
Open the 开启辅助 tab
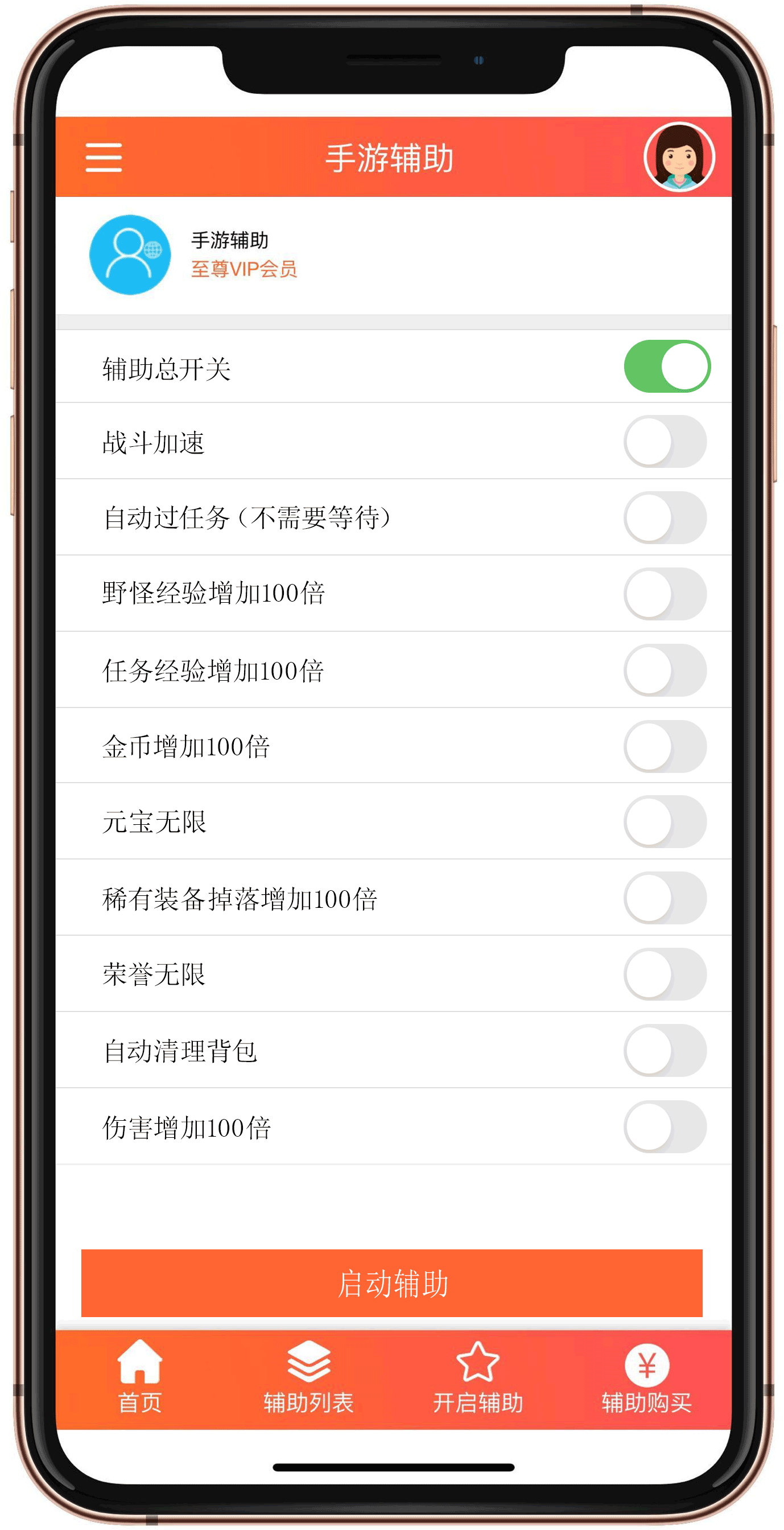478,1377
